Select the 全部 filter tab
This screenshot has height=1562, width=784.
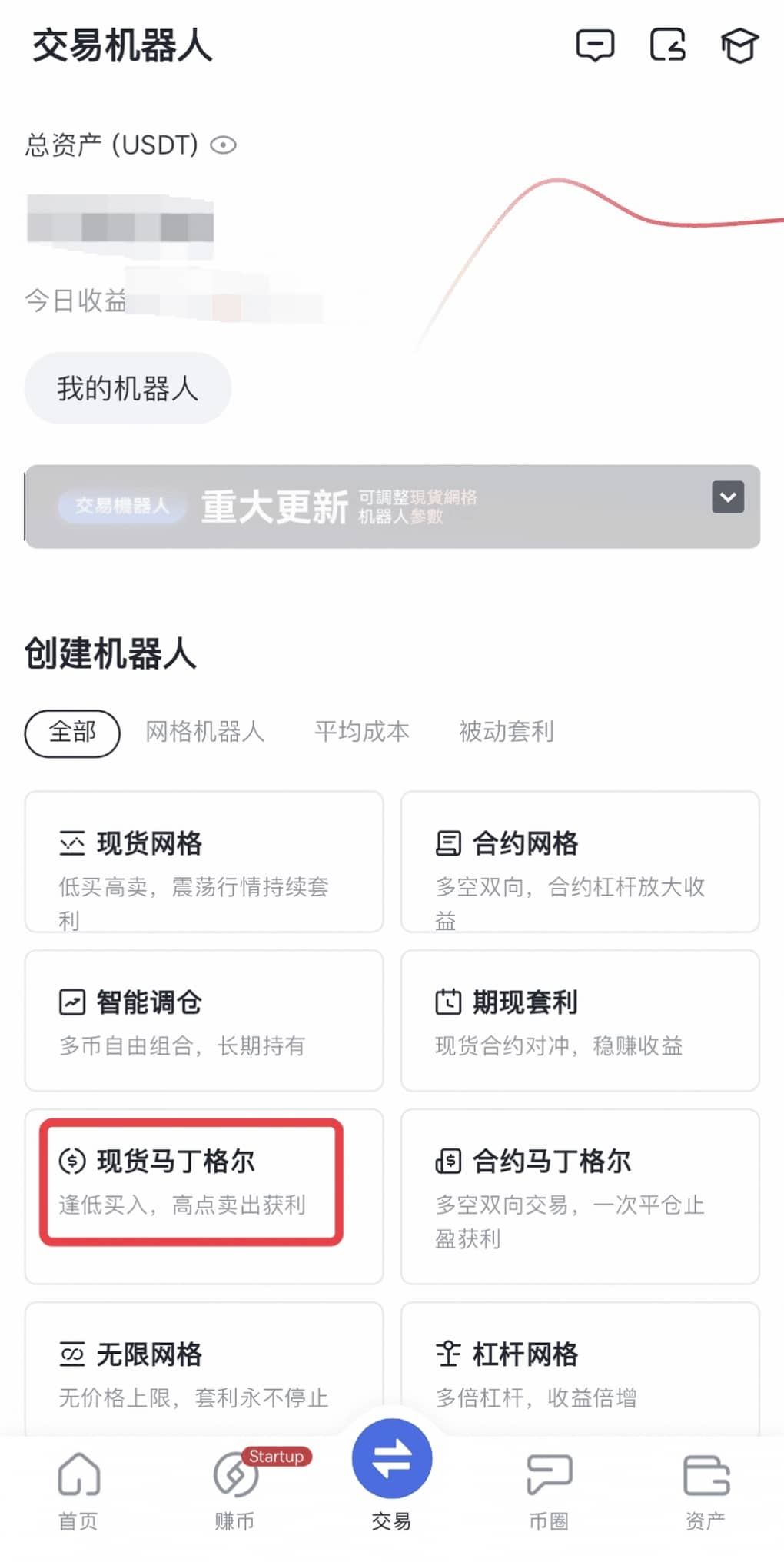(x=72, y=733)
